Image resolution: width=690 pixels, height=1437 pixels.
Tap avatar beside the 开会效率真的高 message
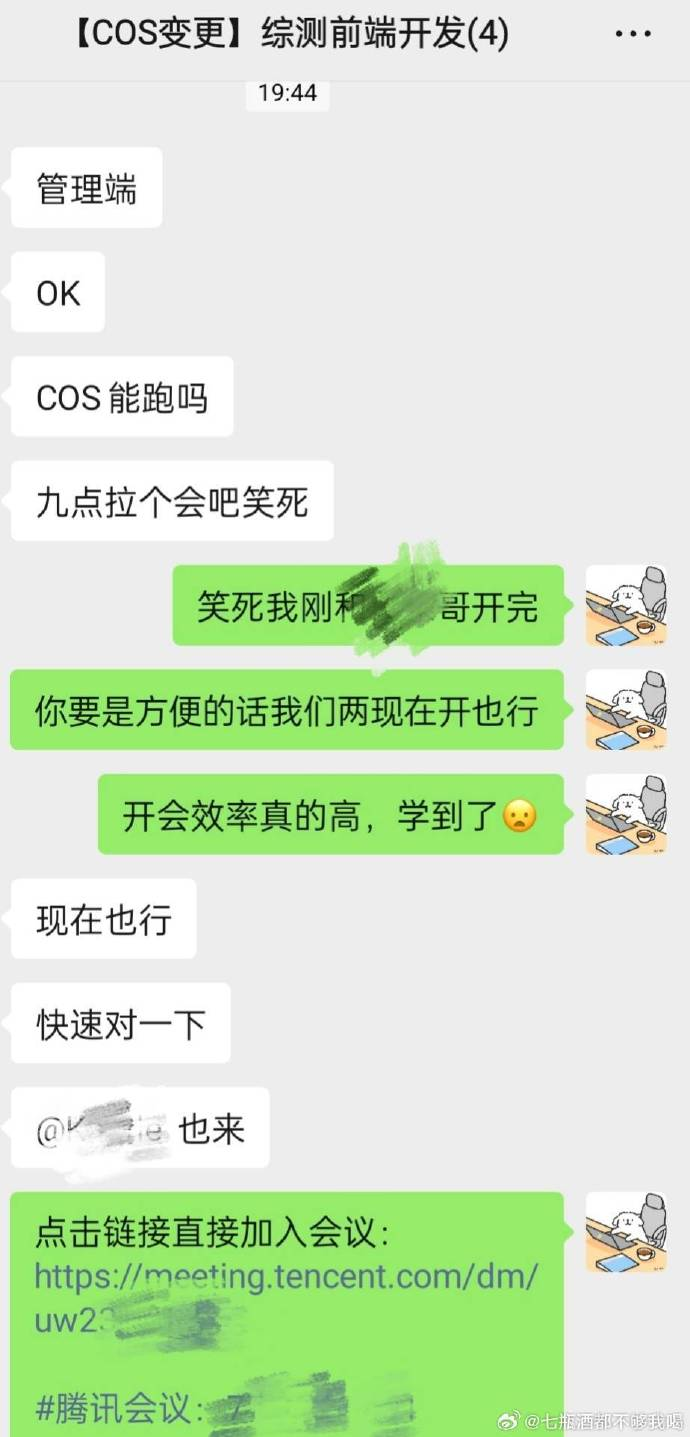626,814
